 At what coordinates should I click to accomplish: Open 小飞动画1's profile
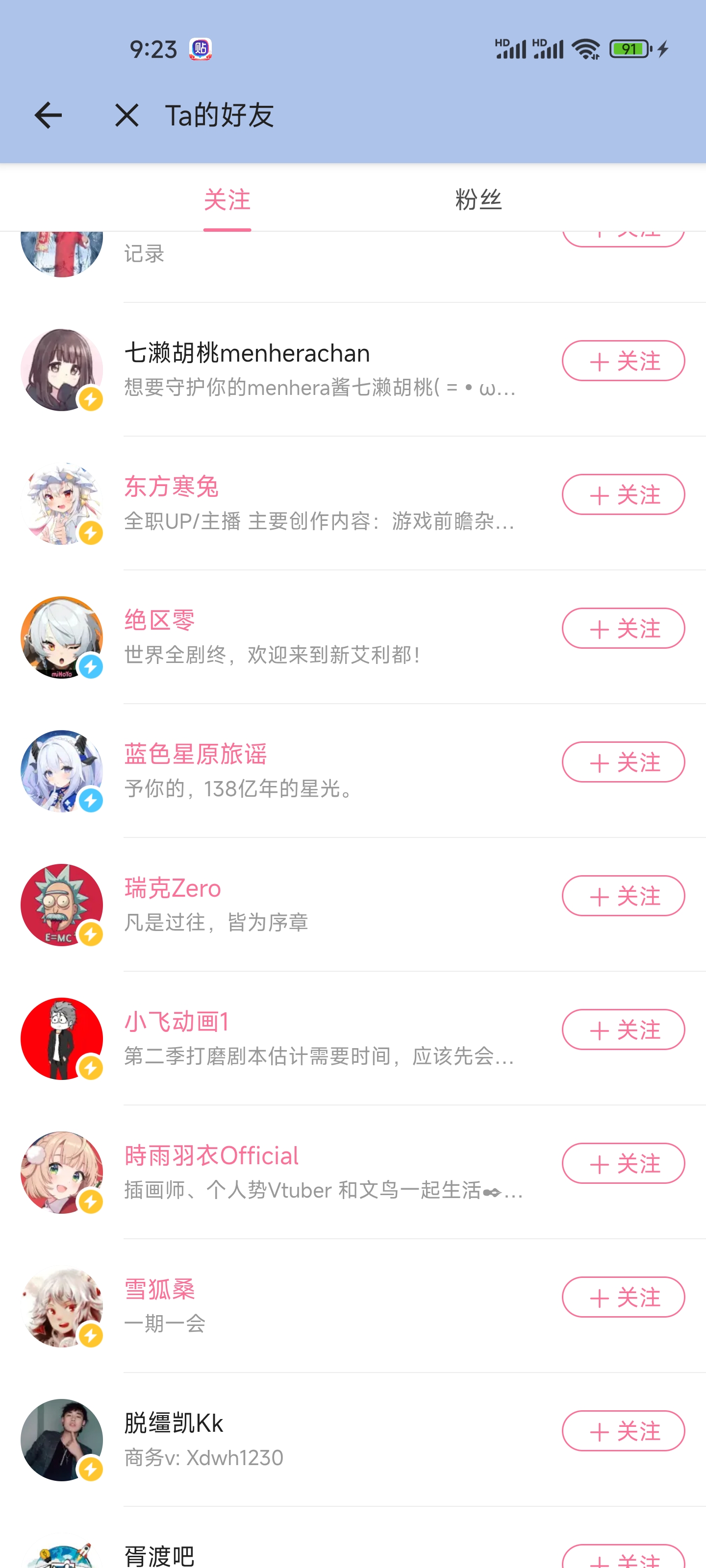tap(176, 1022)
